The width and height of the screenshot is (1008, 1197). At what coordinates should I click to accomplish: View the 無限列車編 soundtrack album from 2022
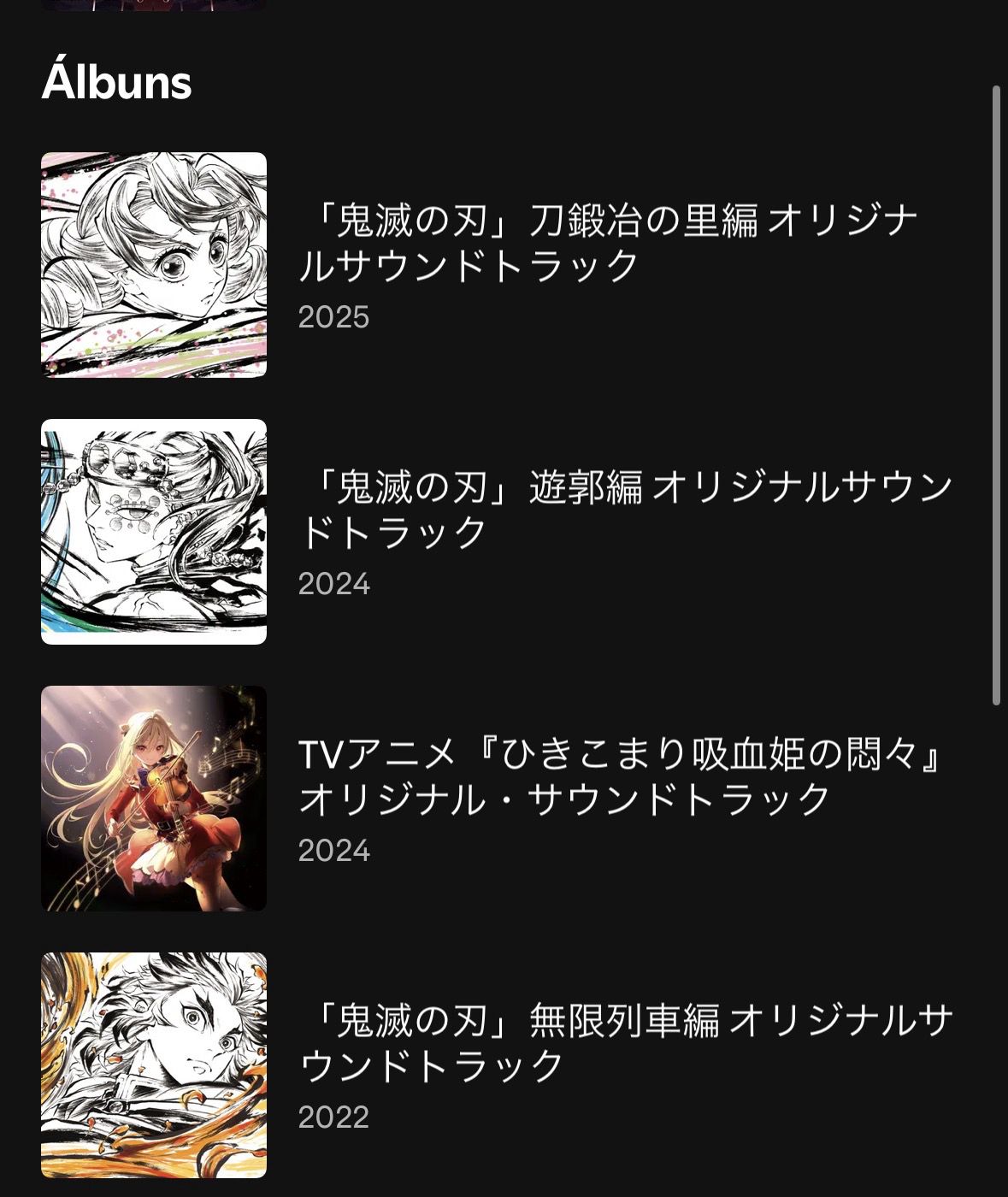pyautogui.click(x=624, y=1044)
